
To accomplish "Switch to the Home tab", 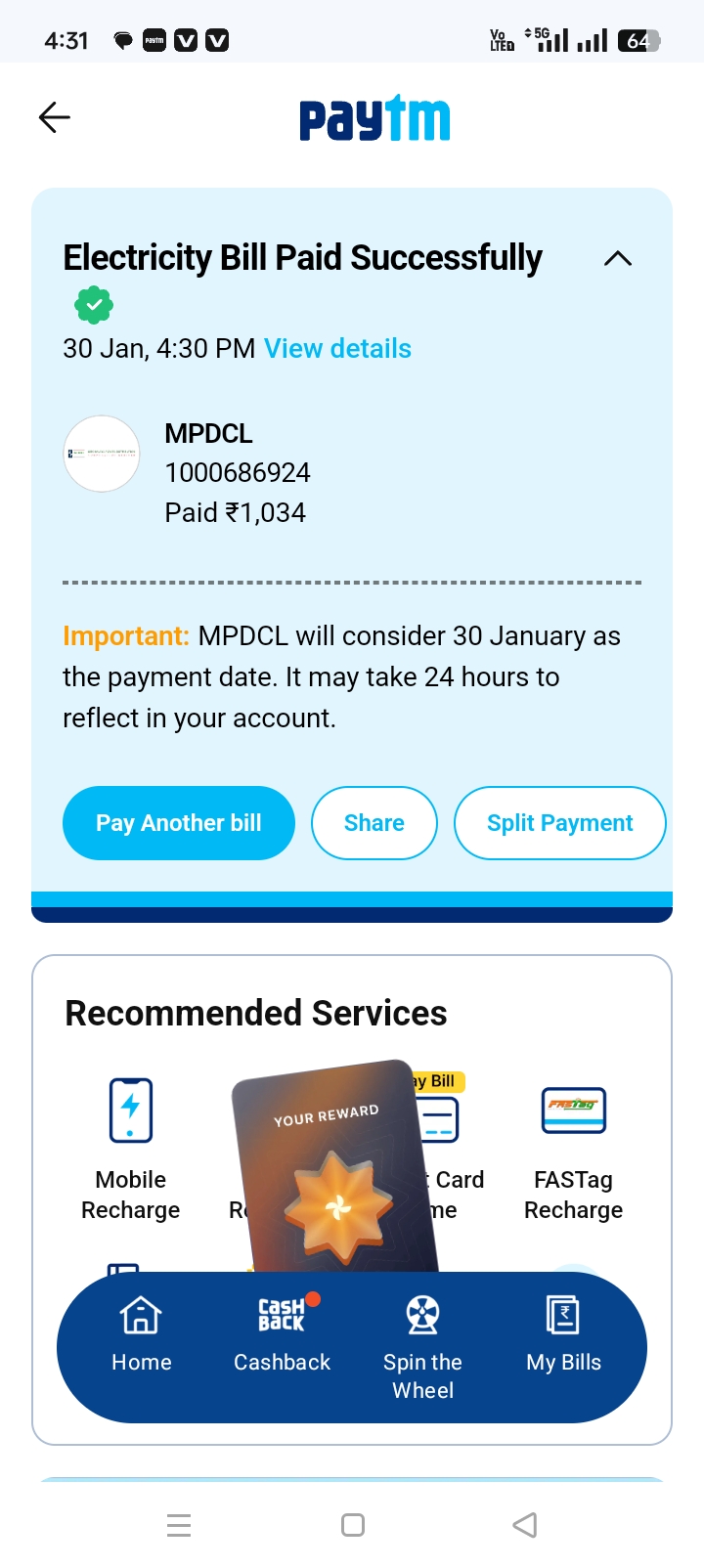I will point(141,1333).
